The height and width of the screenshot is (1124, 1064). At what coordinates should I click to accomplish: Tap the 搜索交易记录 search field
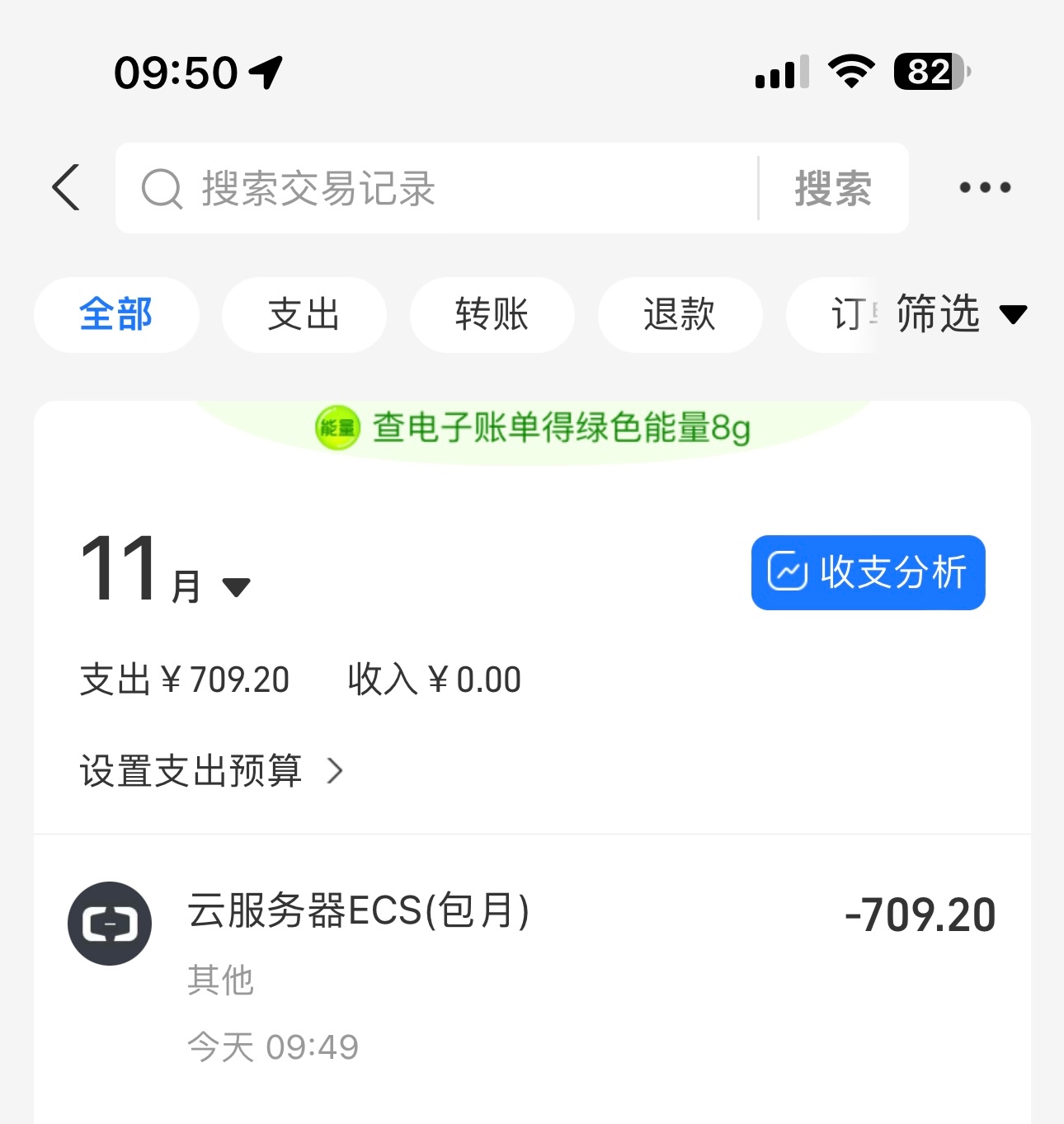click(437, 189)
